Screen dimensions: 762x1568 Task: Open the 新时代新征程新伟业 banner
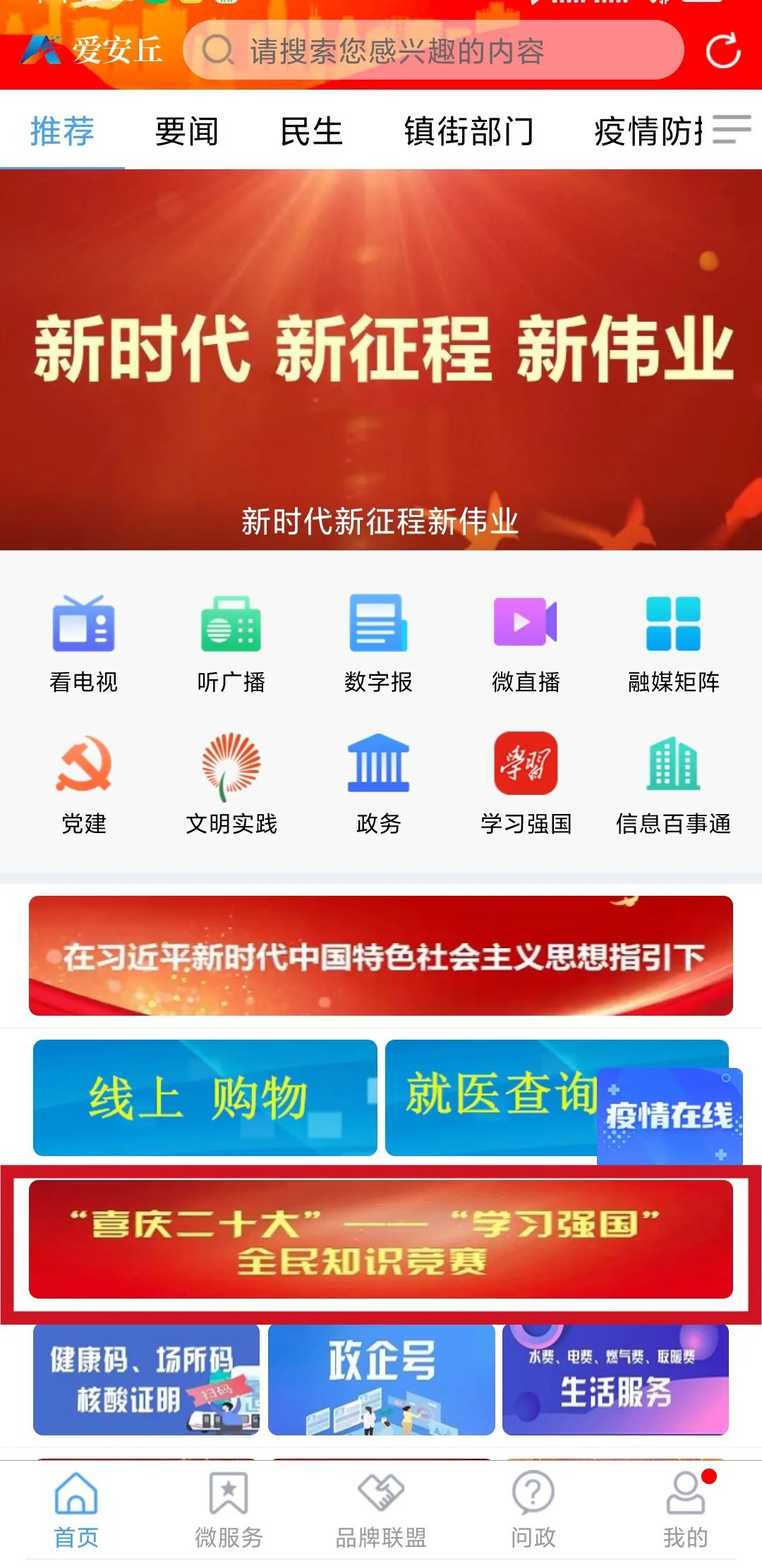click(381, 360)
